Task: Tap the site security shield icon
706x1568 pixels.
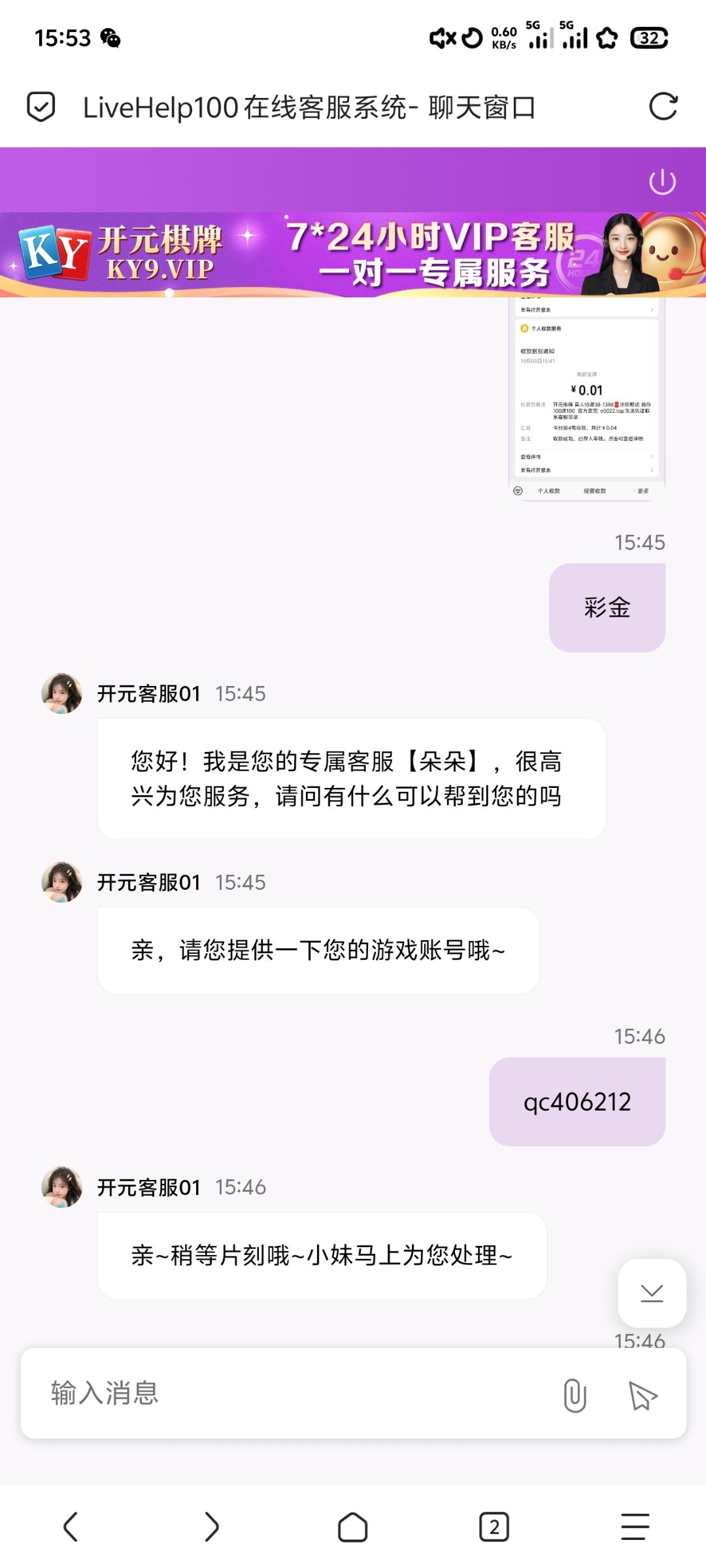Action: [x=41, y=106]
